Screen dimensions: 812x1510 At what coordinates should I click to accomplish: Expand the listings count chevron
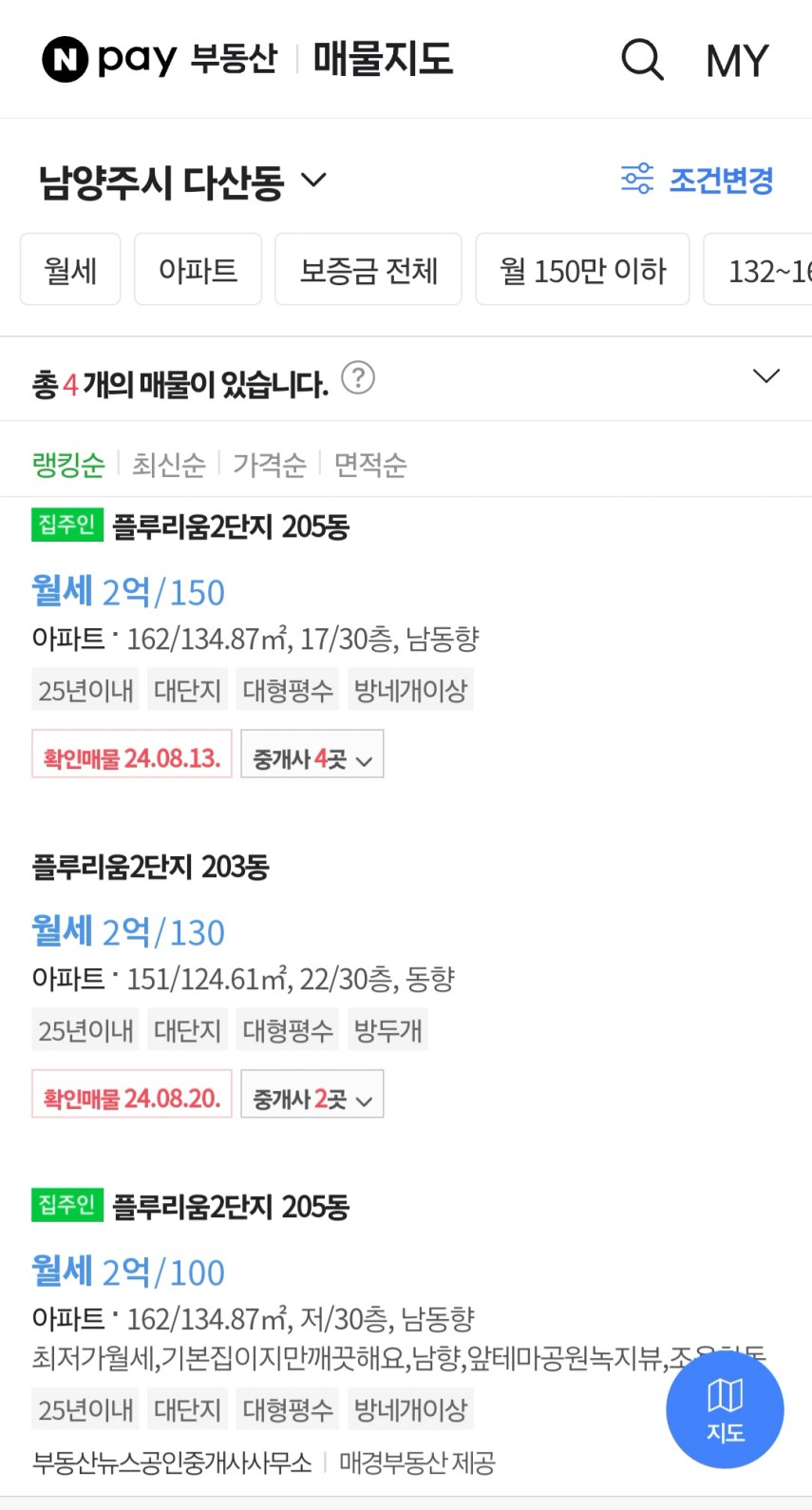click(x=765, y=376)
